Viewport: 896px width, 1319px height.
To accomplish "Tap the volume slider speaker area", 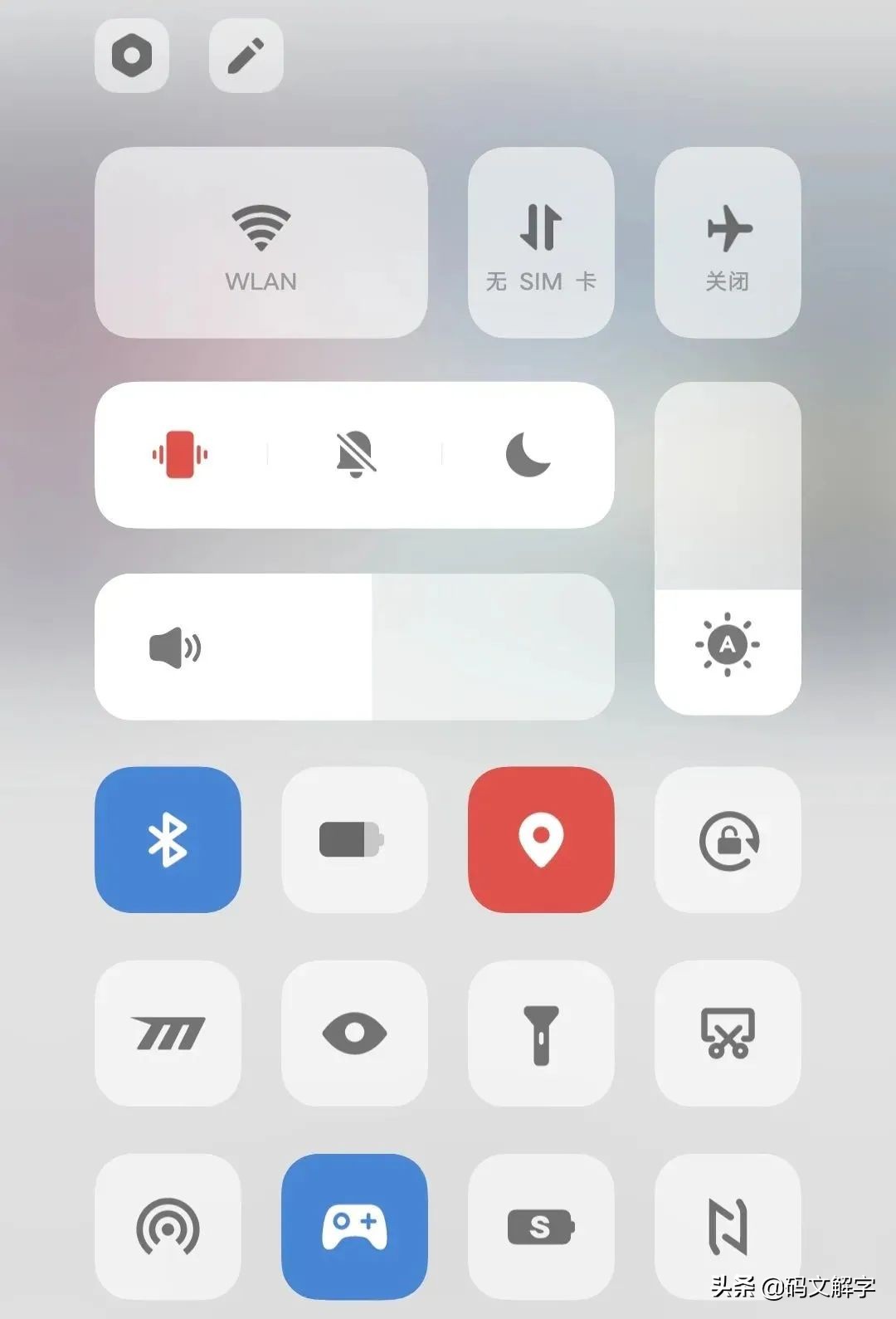I will [x=175, y=647].
